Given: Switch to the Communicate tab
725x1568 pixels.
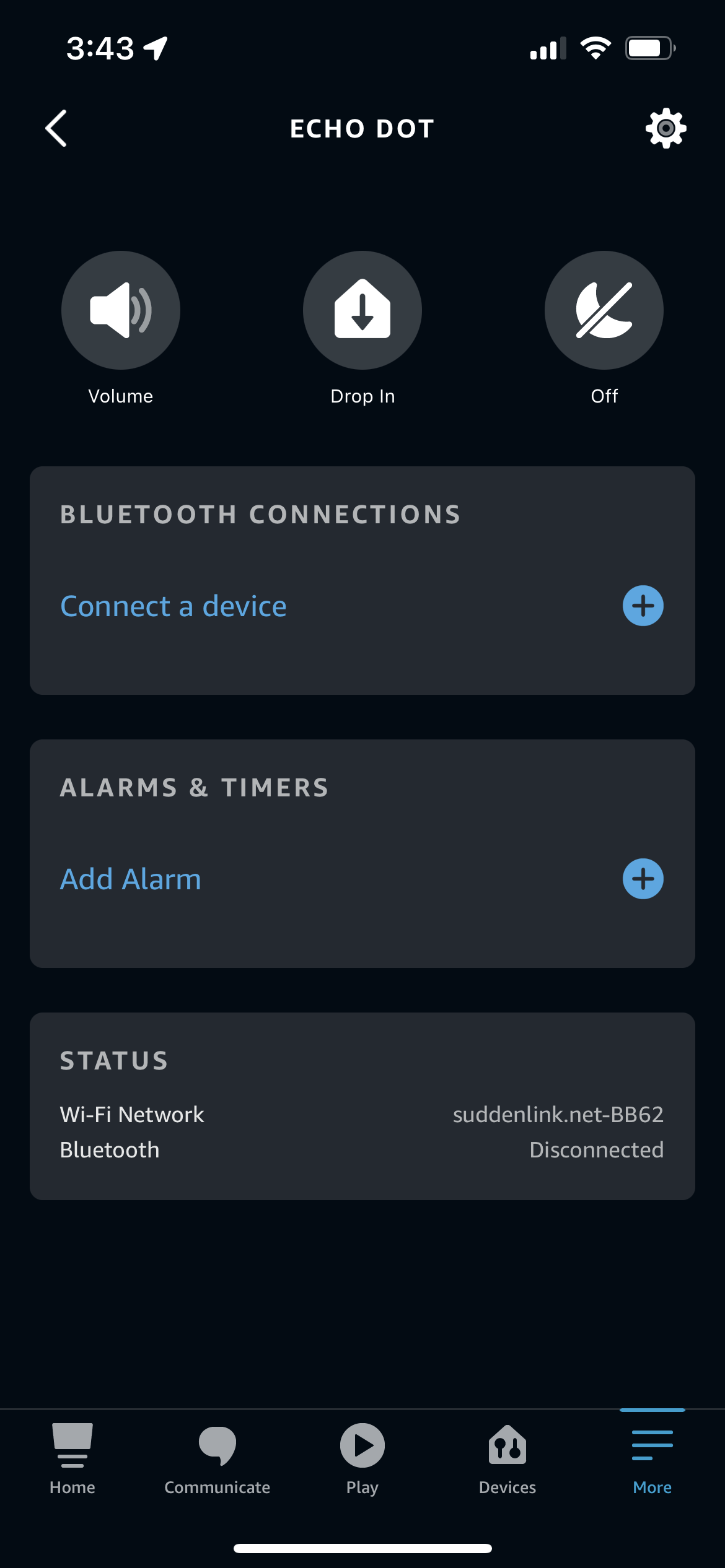Looking at the screenshot, I should point(217,1458).
